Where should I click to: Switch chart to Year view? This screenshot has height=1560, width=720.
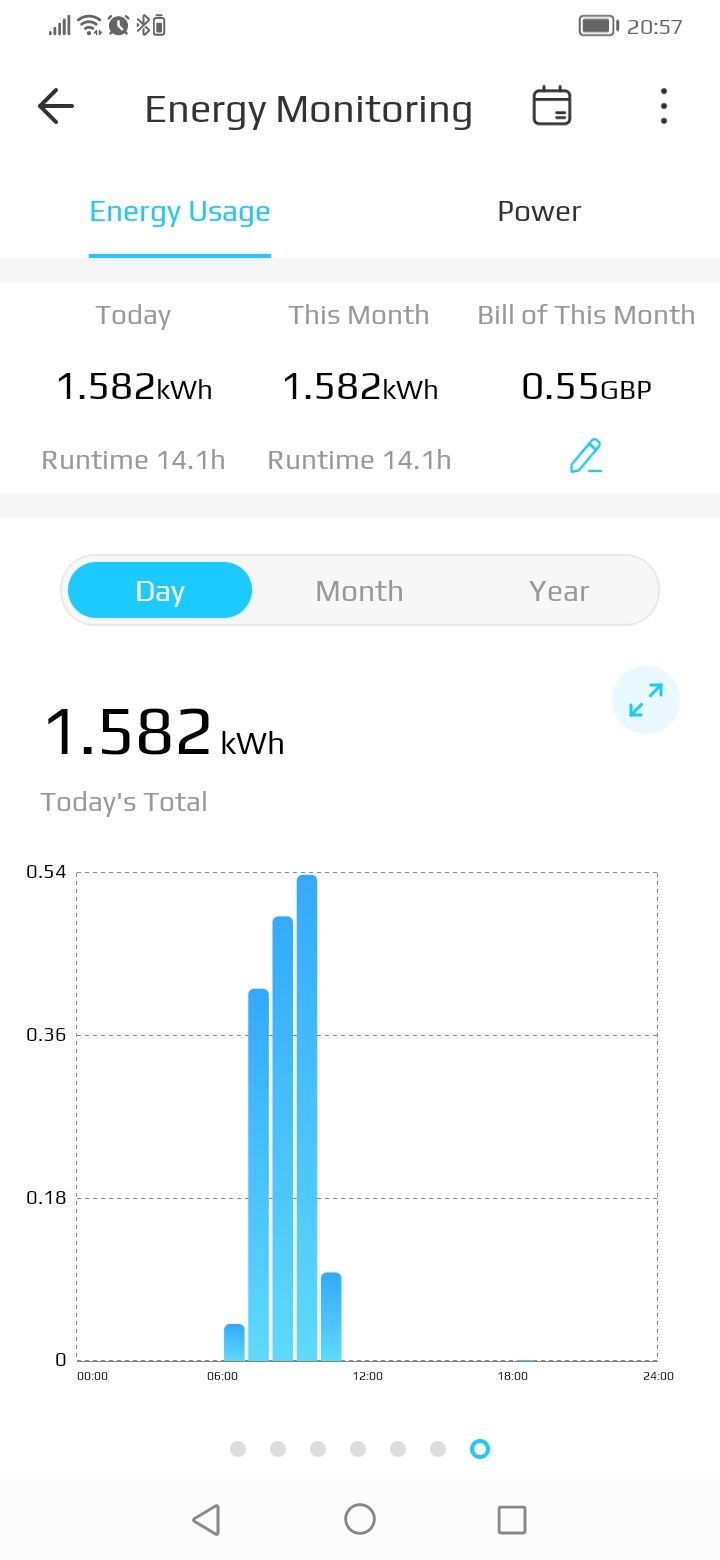(559, 591)
